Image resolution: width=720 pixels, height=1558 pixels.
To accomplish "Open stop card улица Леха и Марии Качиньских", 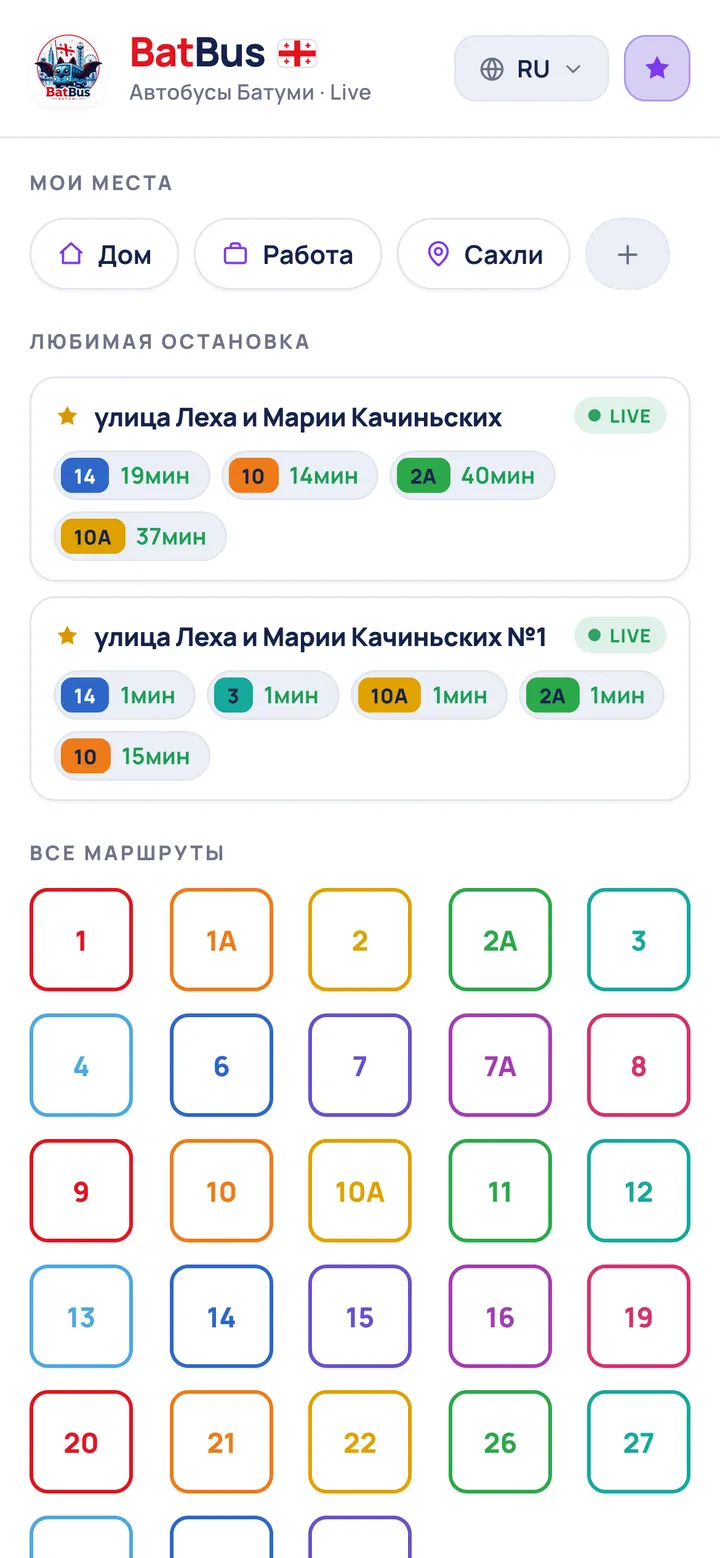I will [360, 479].
